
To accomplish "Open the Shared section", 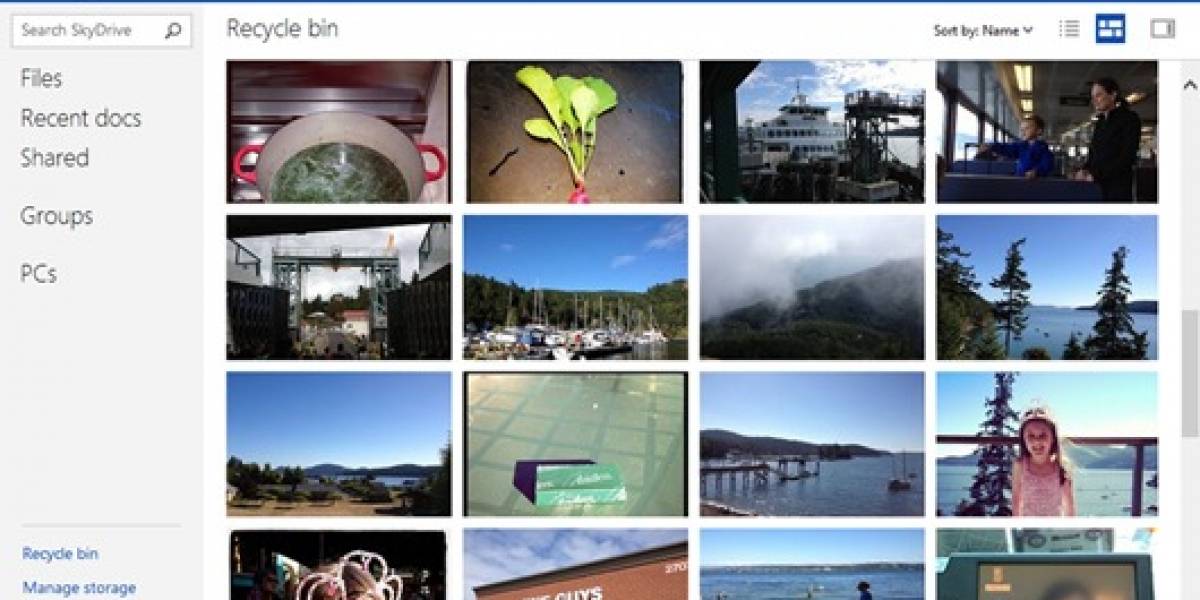I will pyautogui.click(x=55, y=158).
